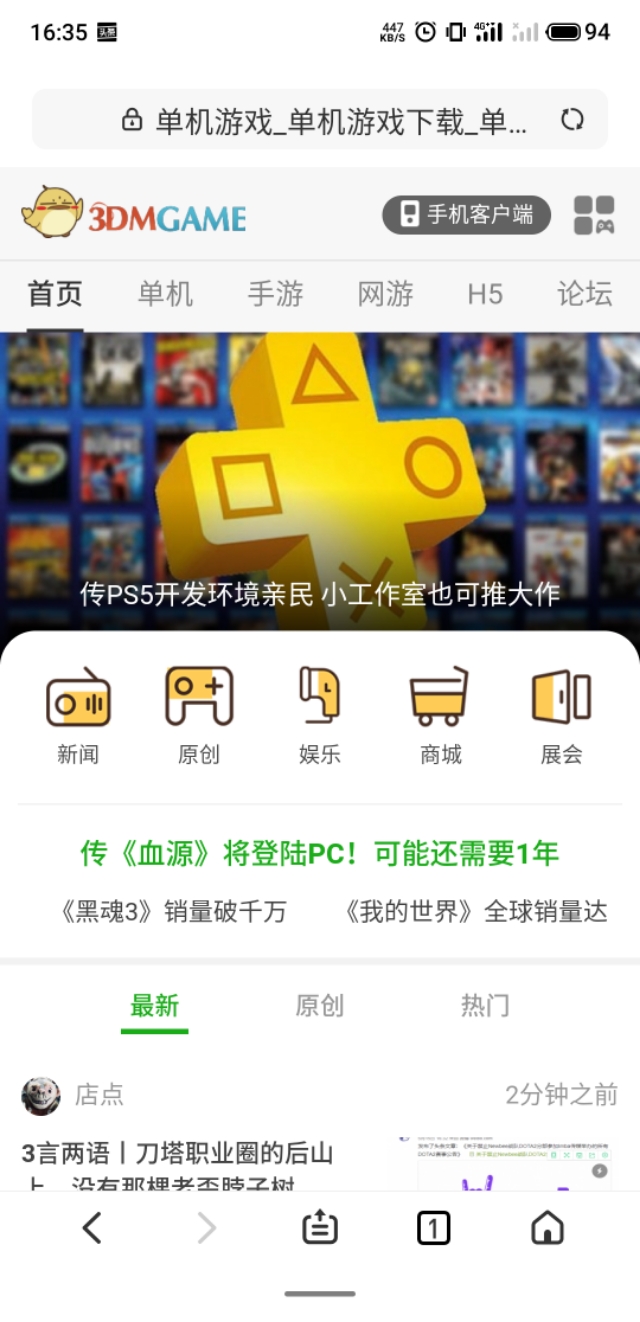
Task: Open the 《黑魂3》销量破千万 news link
Action: (172, 911)
